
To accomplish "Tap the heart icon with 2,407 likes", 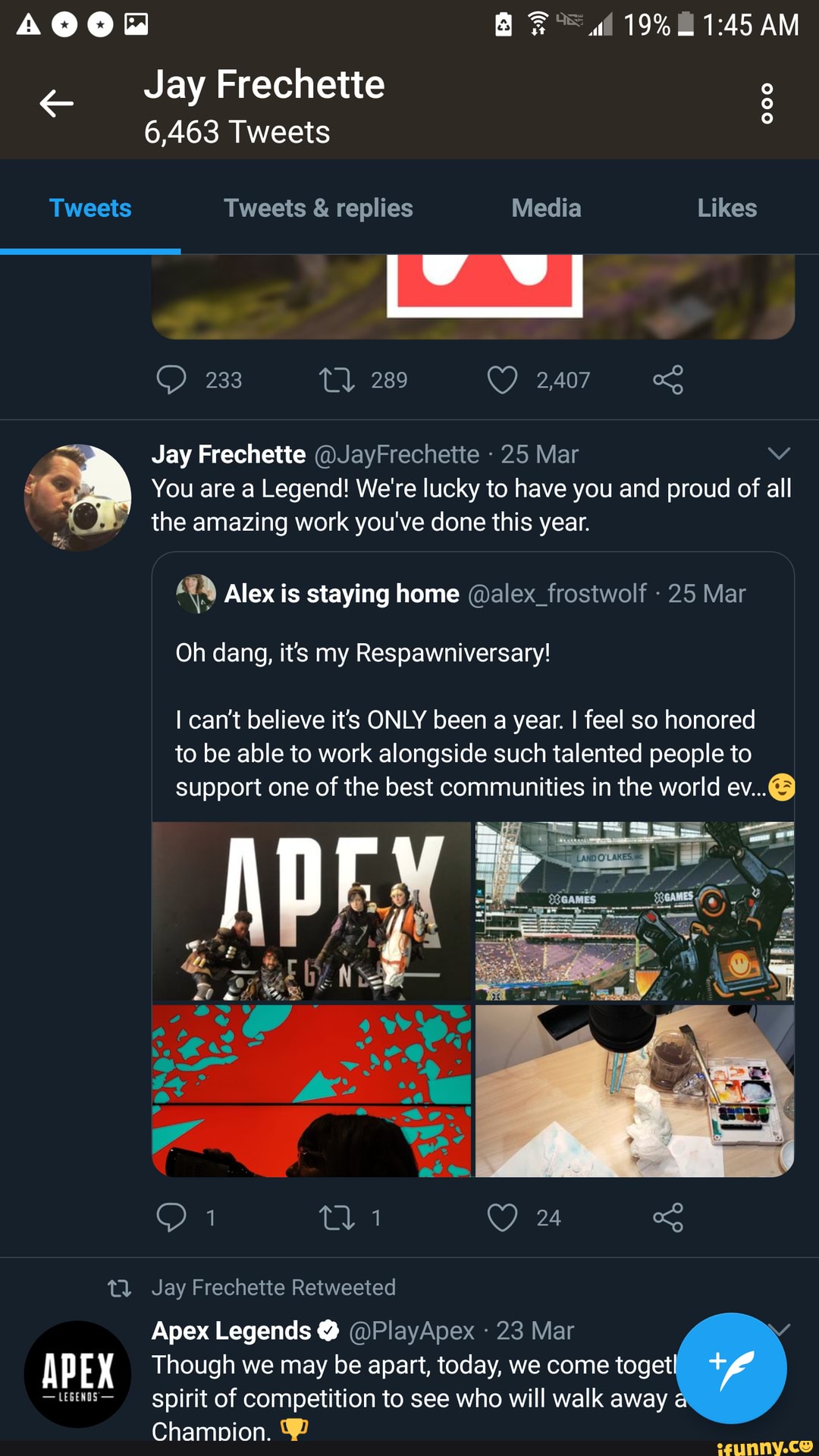I will [x=504, y=380].
